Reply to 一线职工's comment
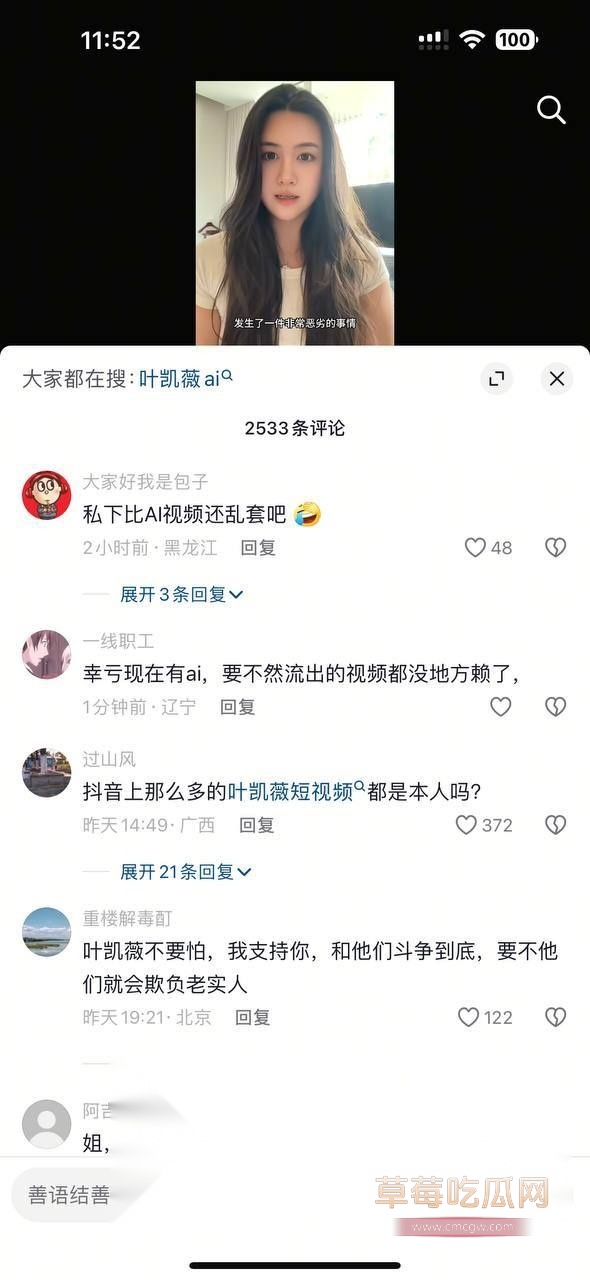Viewport: 590px width, 1280px height. [x=238, y=707]
